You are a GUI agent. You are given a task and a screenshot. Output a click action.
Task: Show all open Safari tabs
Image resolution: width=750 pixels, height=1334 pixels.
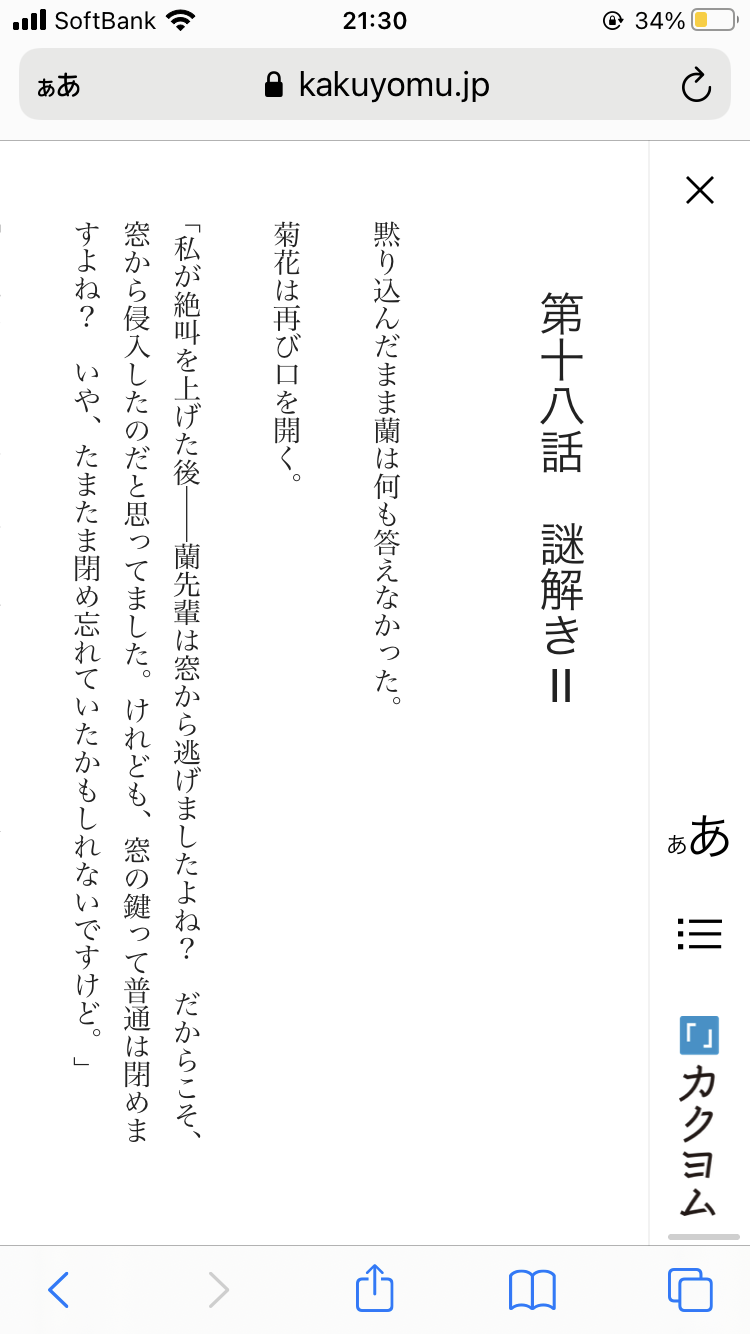690,1290
